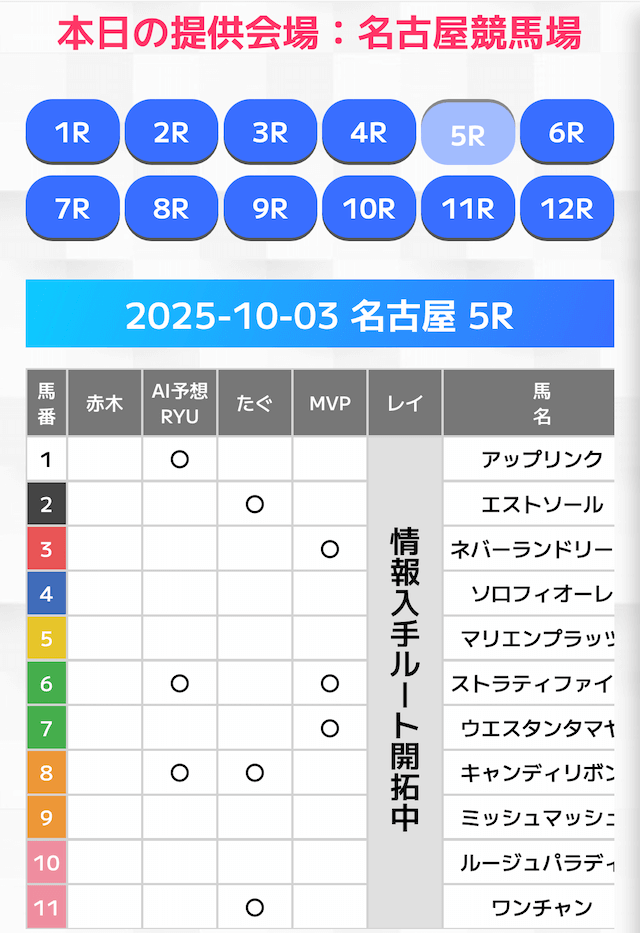
Task: Show the 4R race table
Action: pos(369,132)
